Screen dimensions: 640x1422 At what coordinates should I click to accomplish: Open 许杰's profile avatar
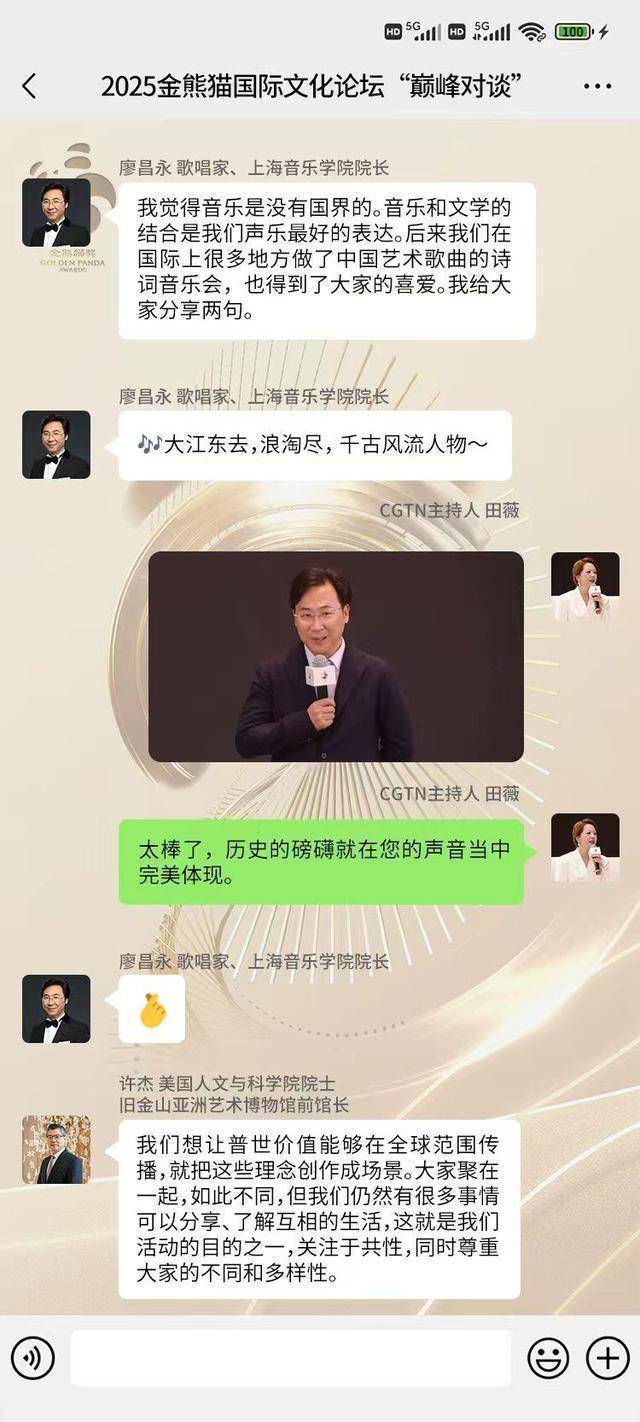click(56, 1150)
